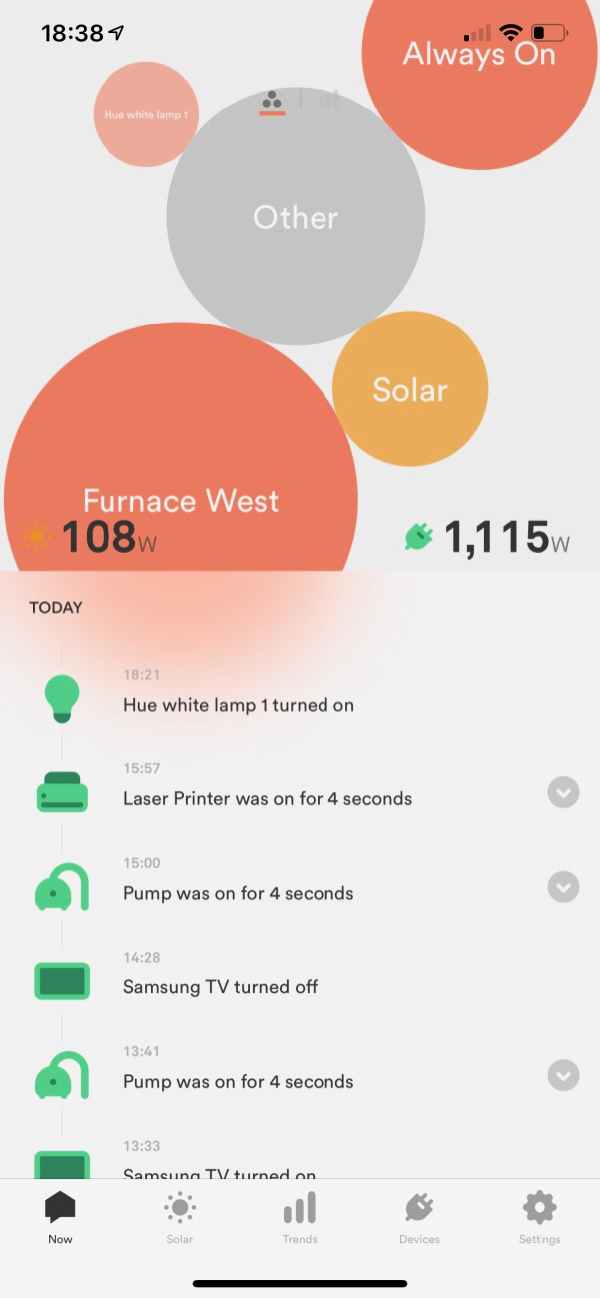Select the Now tab
The width and height of the screenshot is (600, 1298).
click(60, 1218)
